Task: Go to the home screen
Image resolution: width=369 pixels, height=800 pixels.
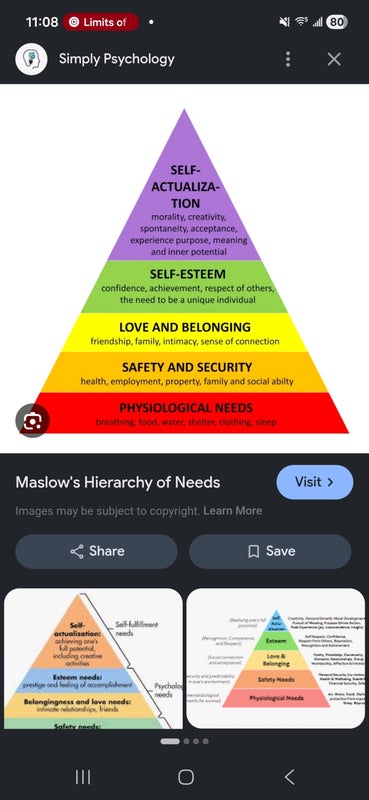Action: click(x=186, y=777)
